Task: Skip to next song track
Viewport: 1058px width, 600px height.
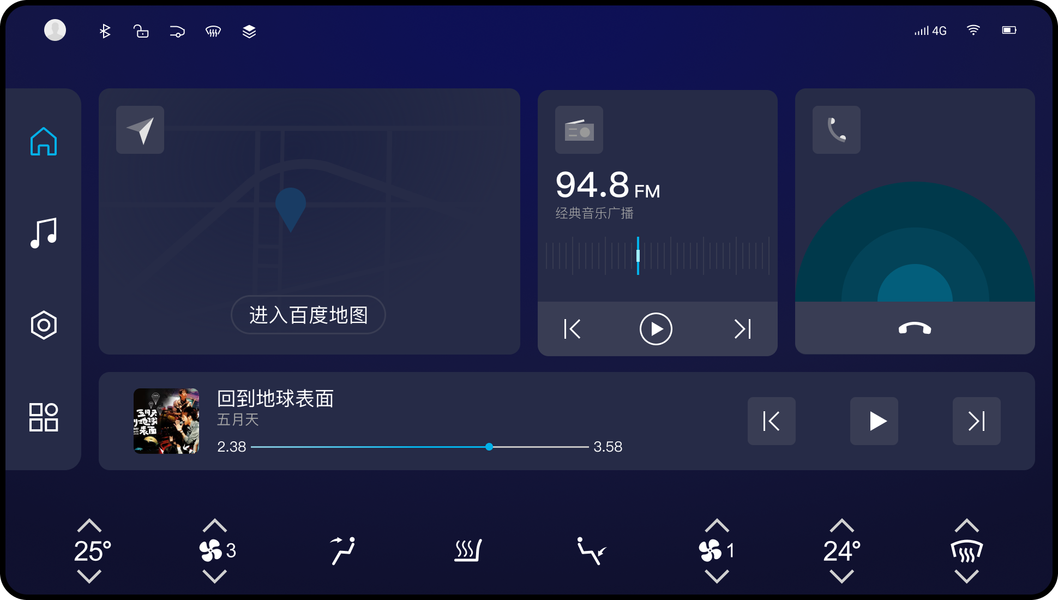Action: (976, 421)
